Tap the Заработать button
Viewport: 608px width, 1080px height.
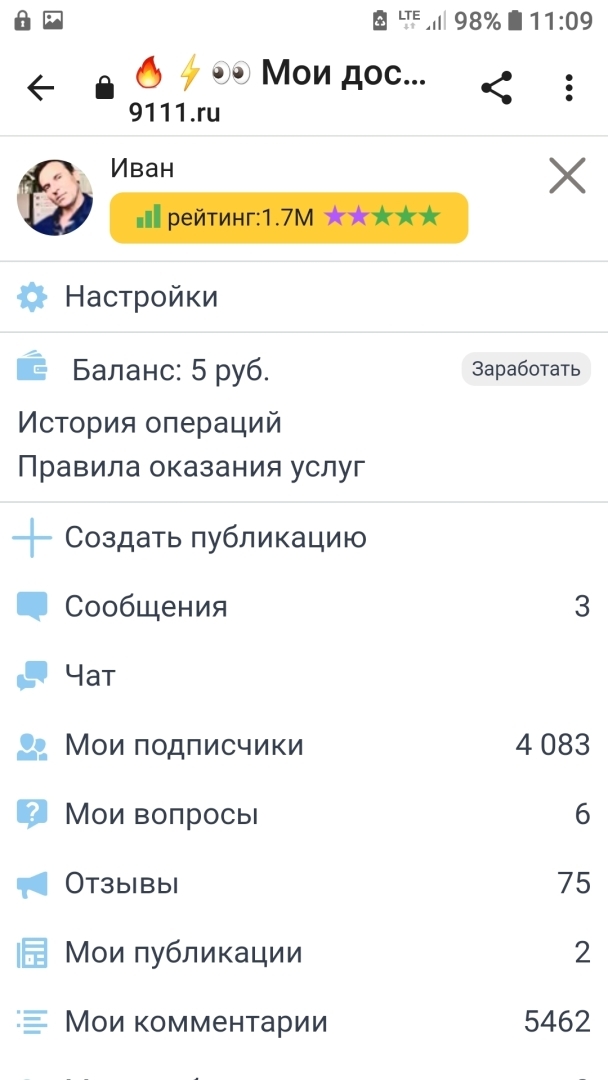tap(525, 368)
